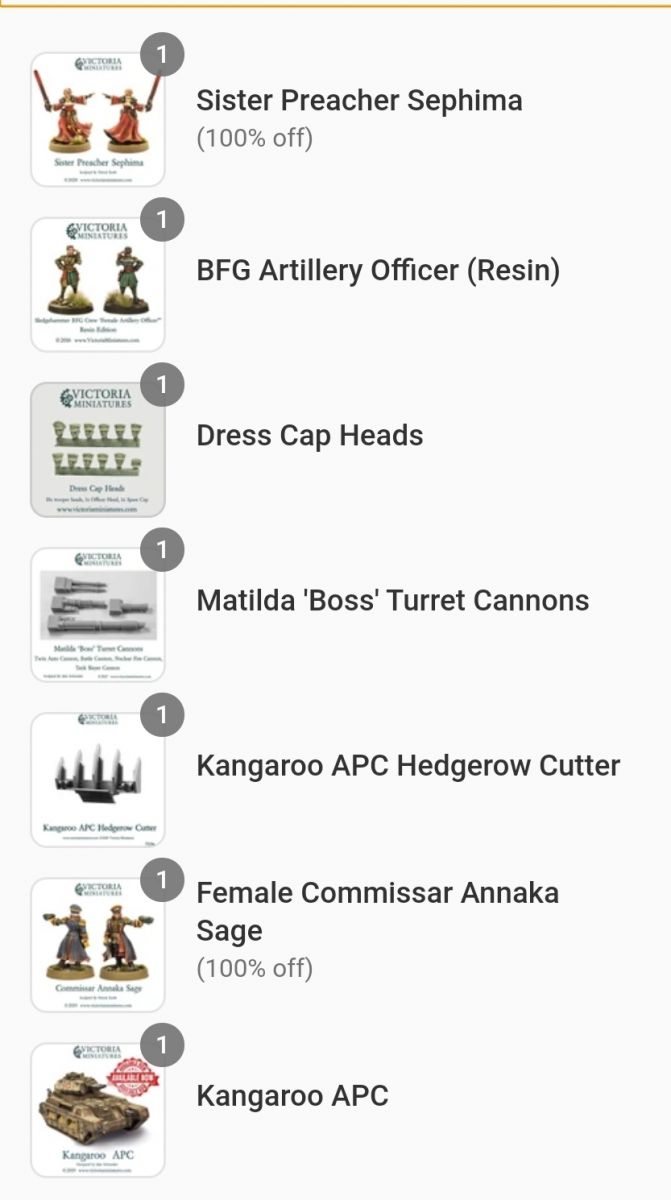The image size is (671, 1200).
Task: Open BFG Artillery Officer (Resin) item
Action: click(378, 270)
